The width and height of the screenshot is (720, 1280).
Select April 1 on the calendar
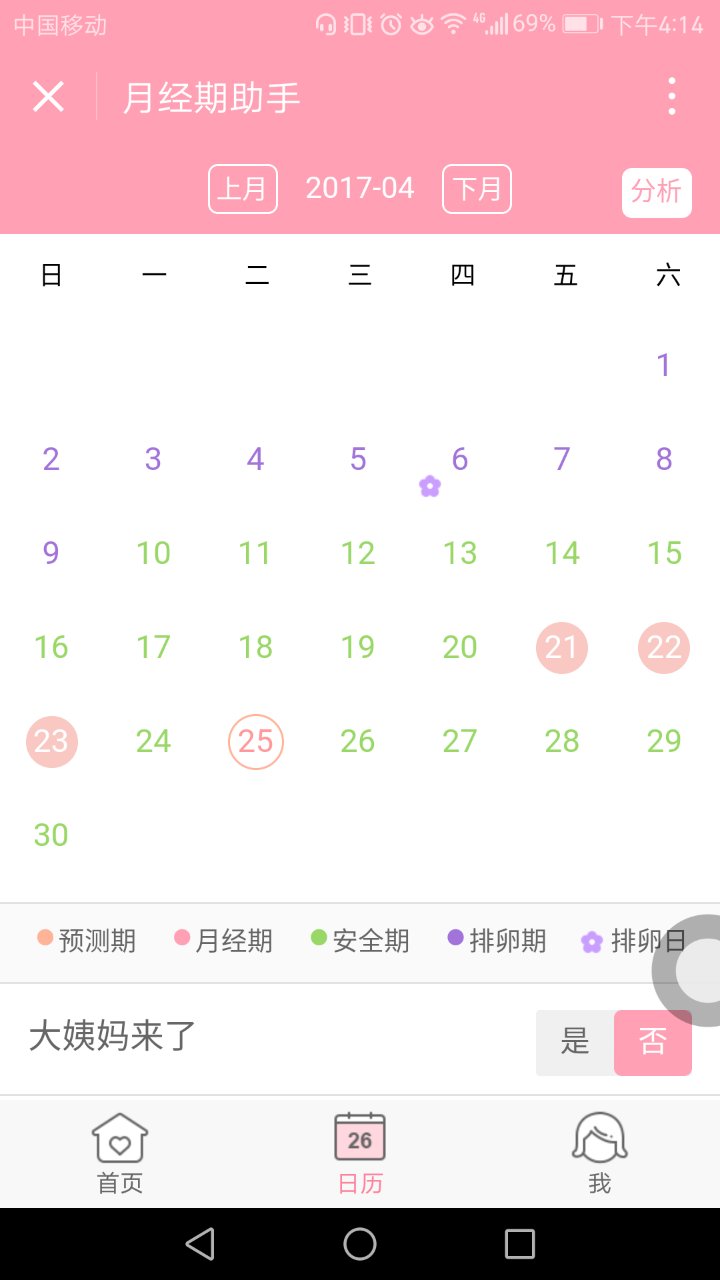click(x=664, y=365)
